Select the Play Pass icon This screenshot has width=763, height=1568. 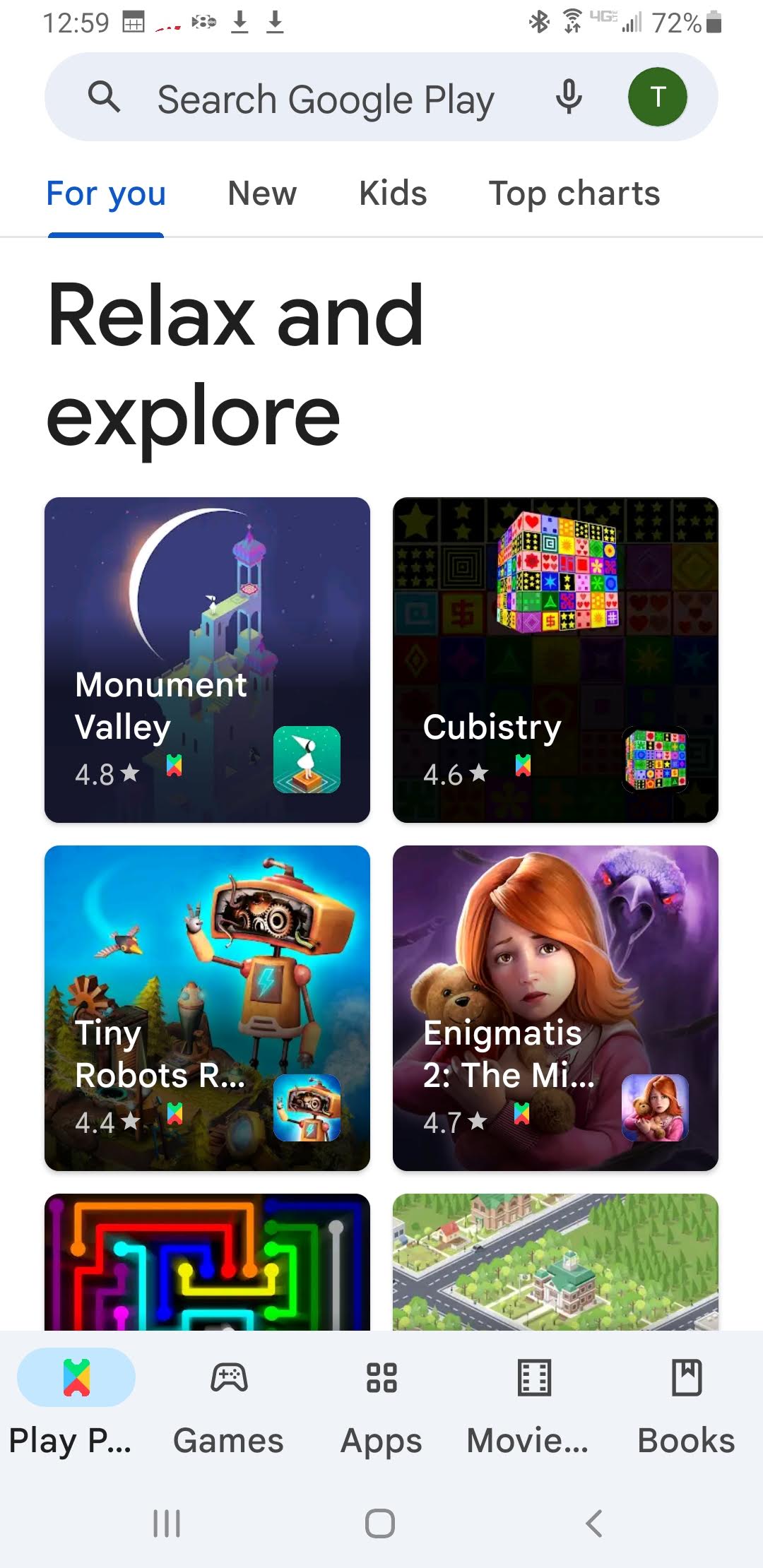[x=76, y=1376]
